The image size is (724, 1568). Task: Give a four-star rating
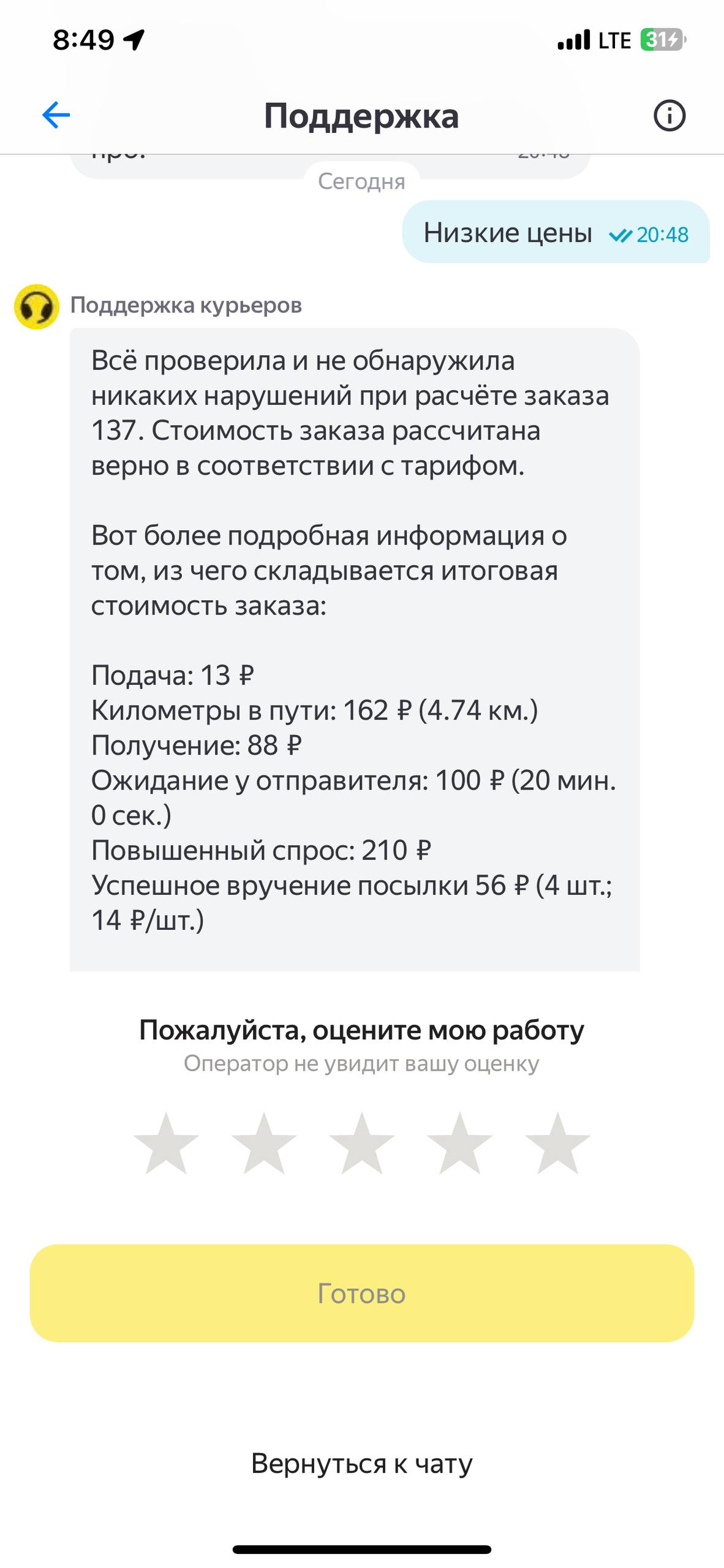[460, 1144]
